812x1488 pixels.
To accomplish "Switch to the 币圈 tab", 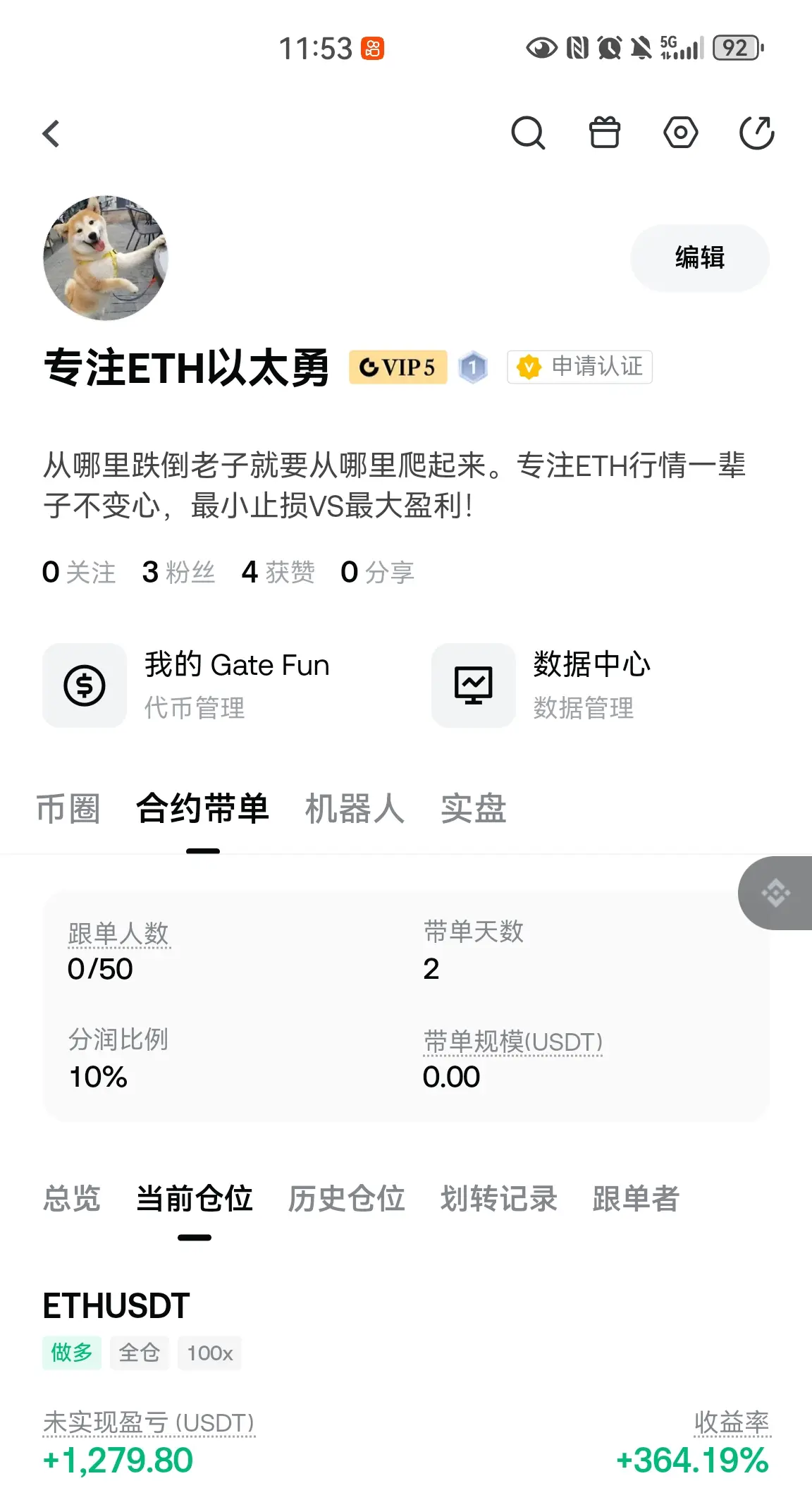I will pyautogui.click(x=68, y=809).
